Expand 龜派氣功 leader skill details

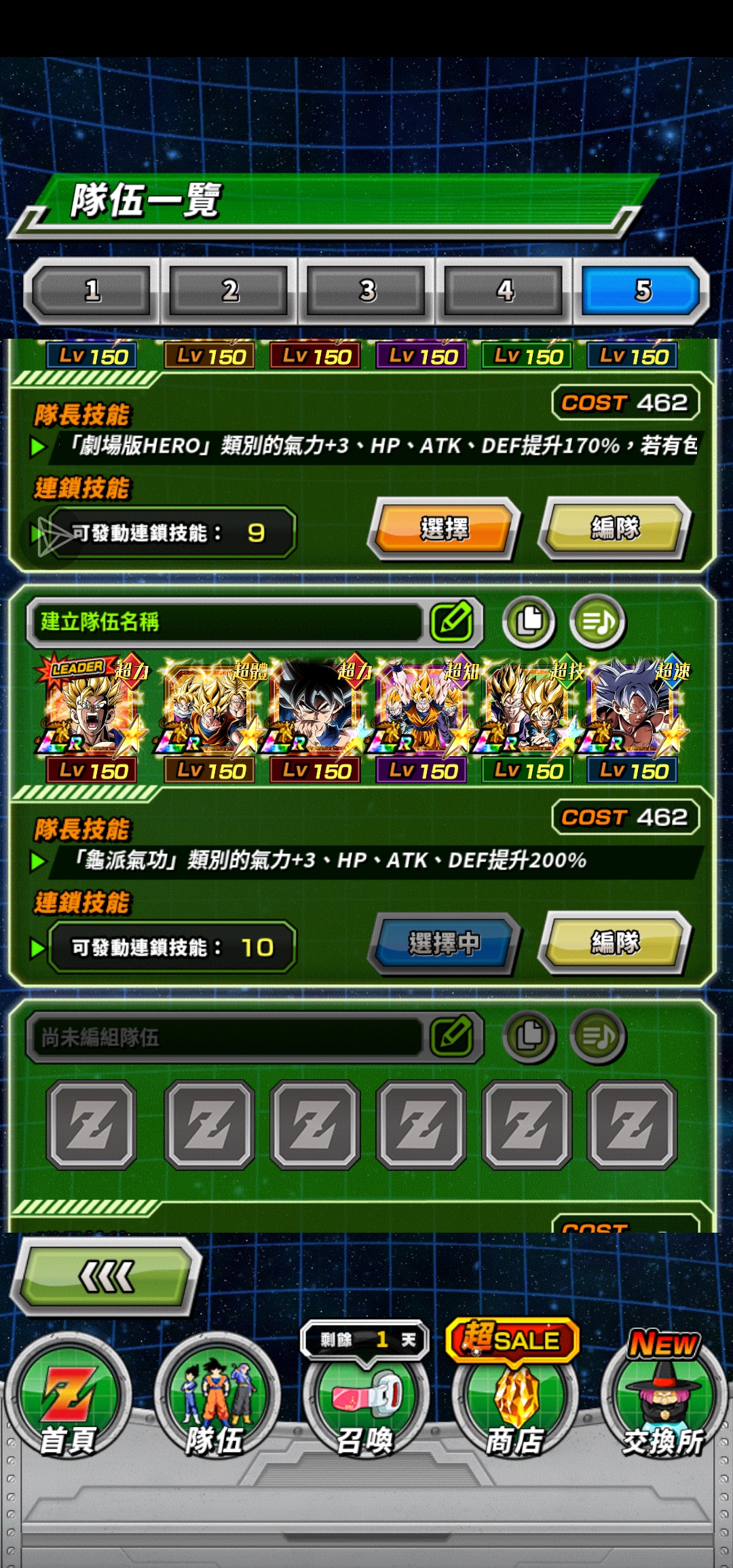[39, 861]
